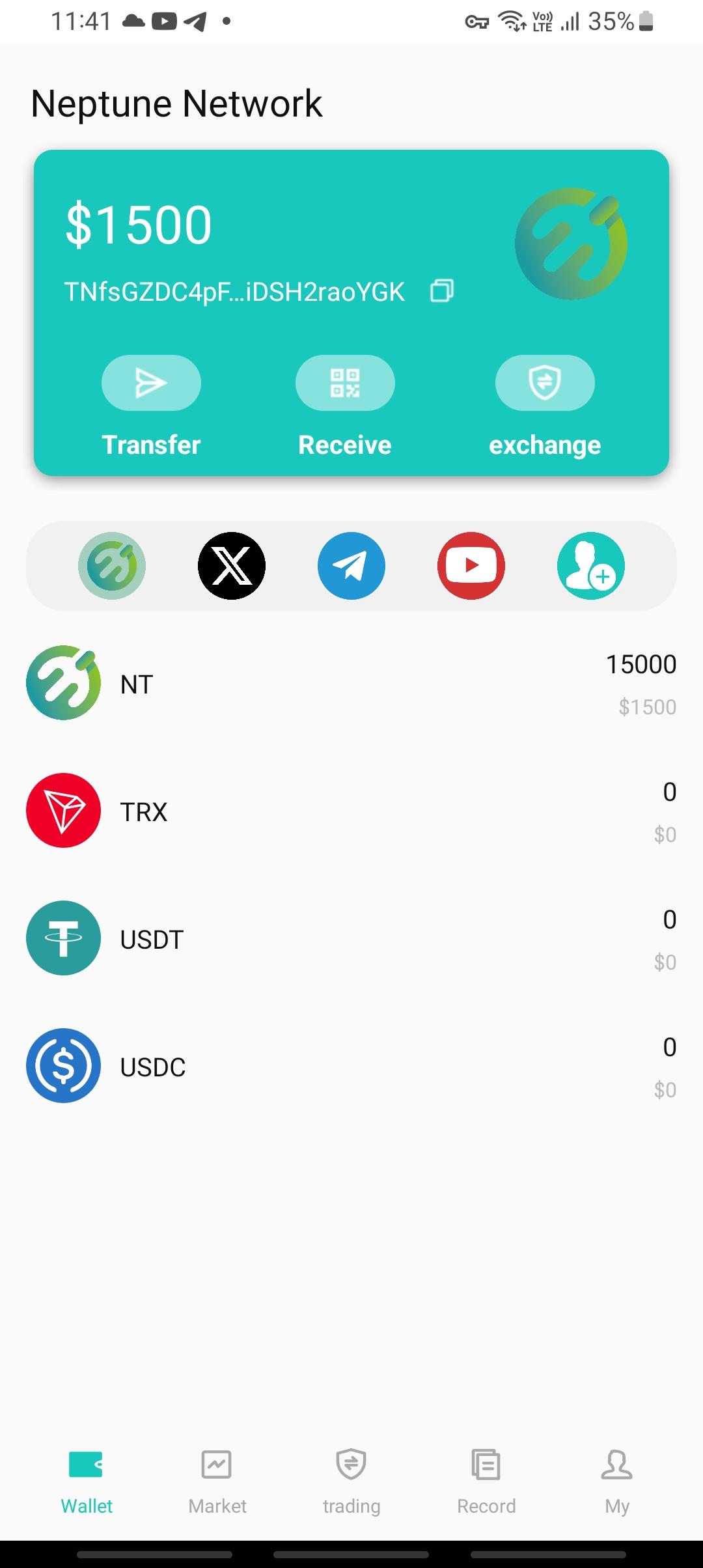This screenshot has height=1568, width=703.
Task: Open the USDC token row
Action: point(351,1066)
